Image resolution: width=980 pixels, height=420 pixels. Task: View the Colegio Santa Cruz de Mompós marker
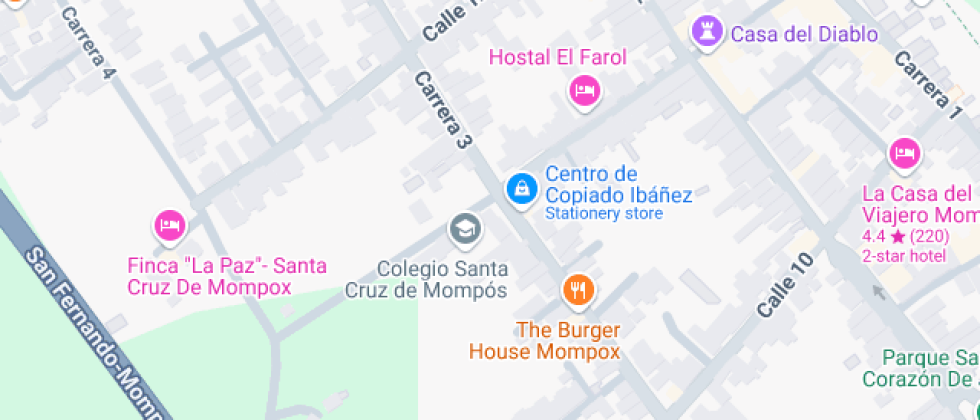coord(464,230)
